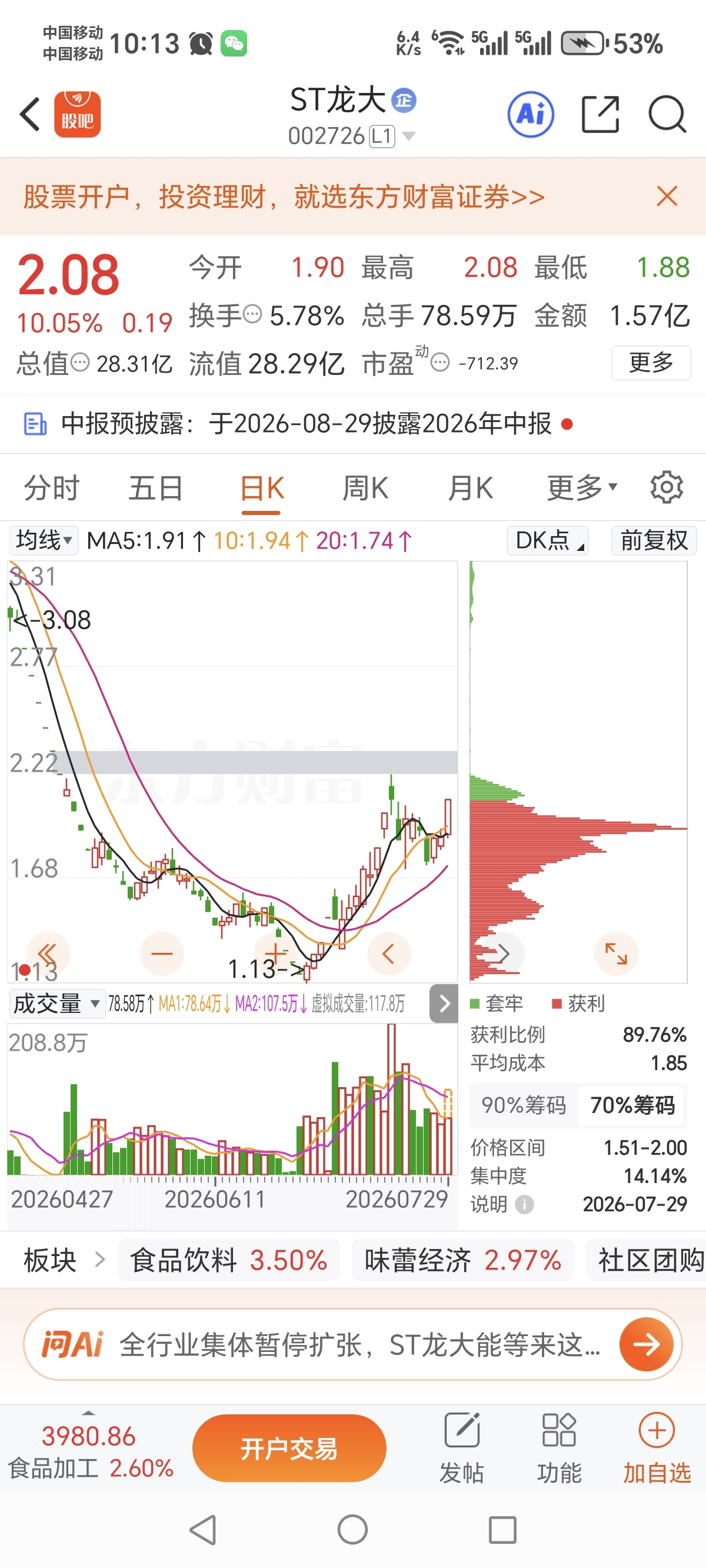The height and width of the screenshot is (1568, 706).
Task: Tap 更多 to show more quote data
Action: coord(651,363)
